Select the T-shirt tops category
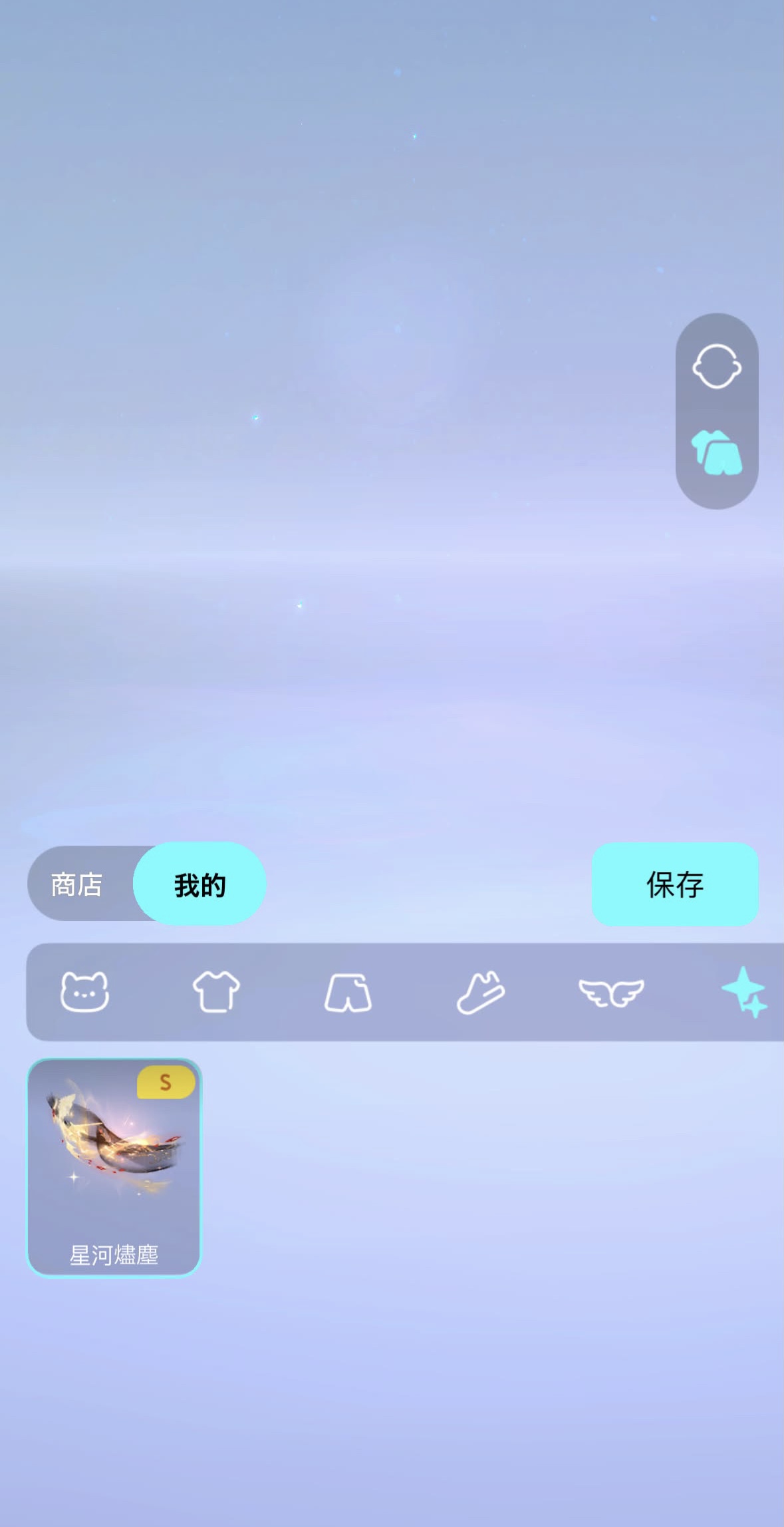 (x=216, y=991)
